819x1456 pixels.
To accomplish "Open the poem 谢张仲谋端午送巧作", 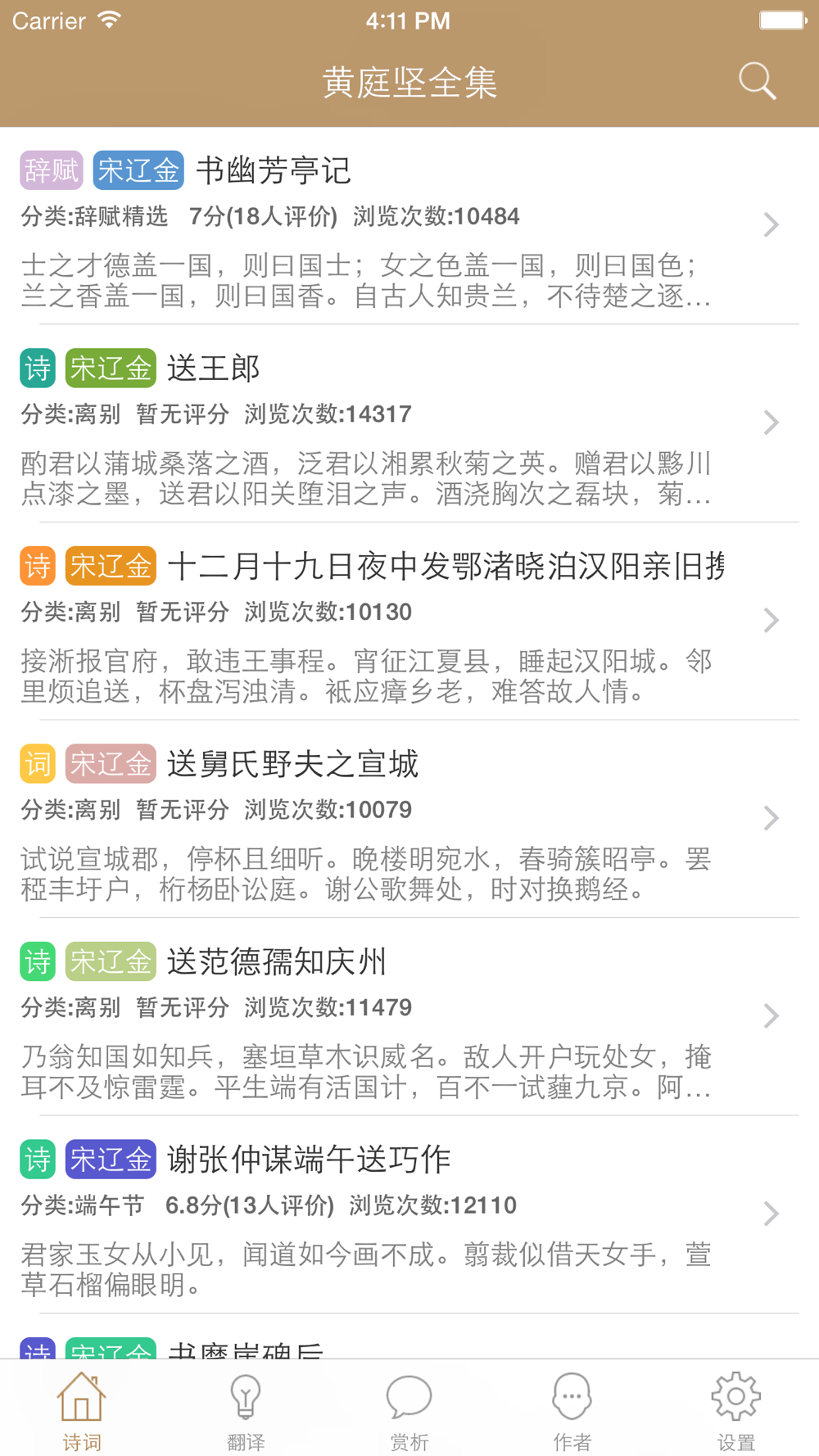I will pos(309,1160).
